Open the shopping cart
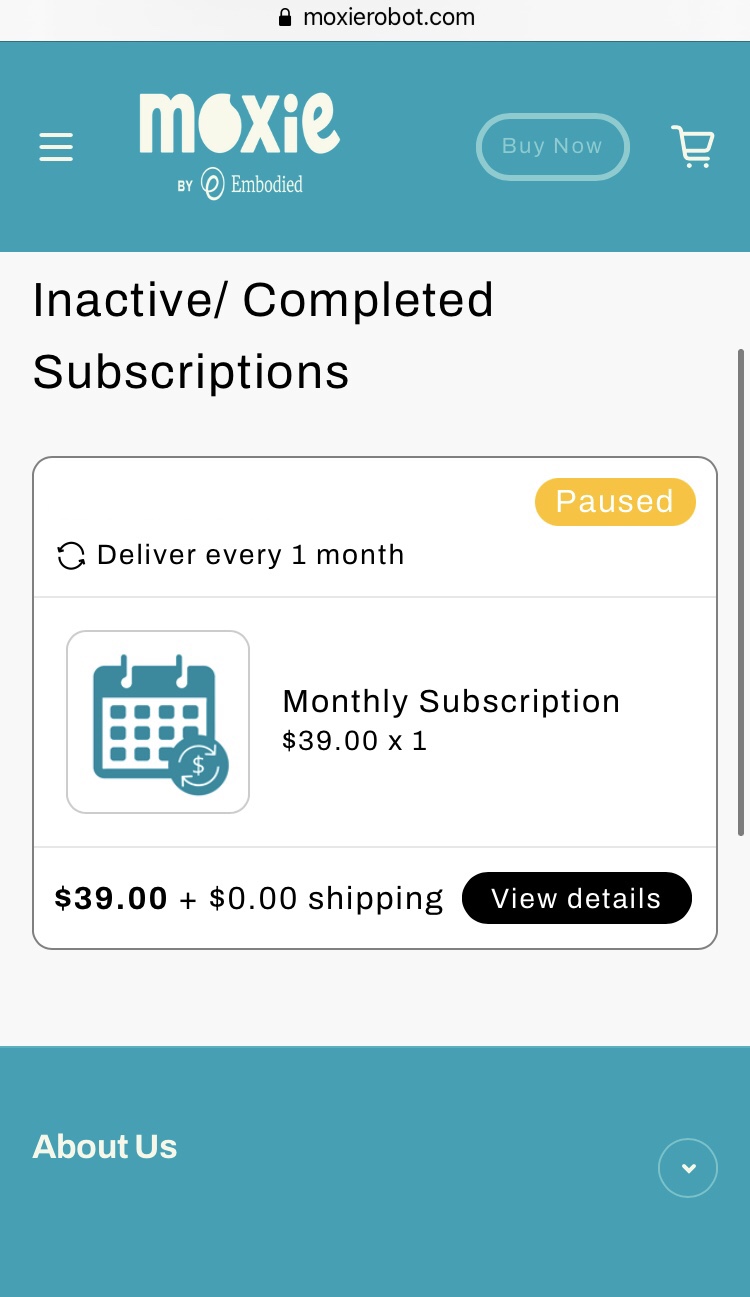 (x=693, y=146)
